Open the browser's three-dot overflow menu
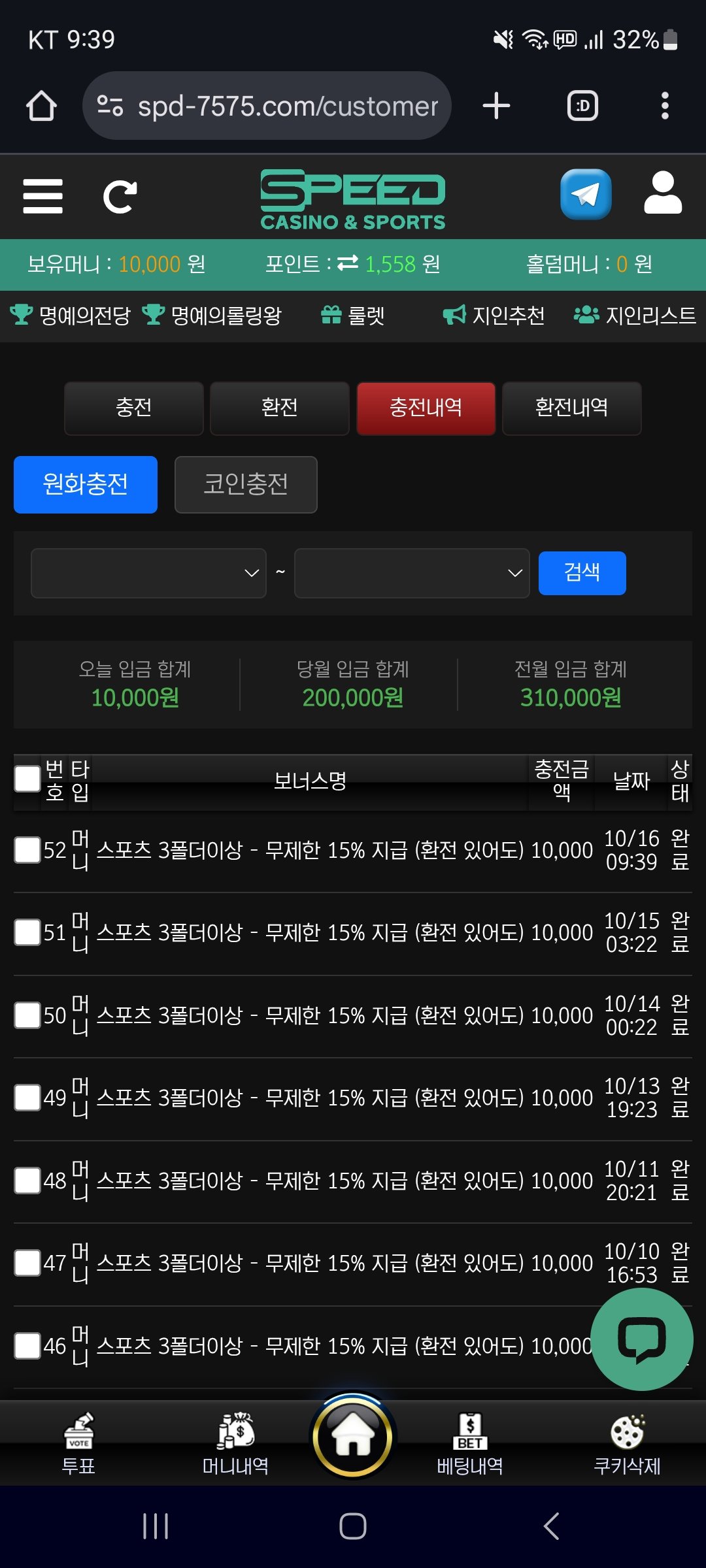 665,106
